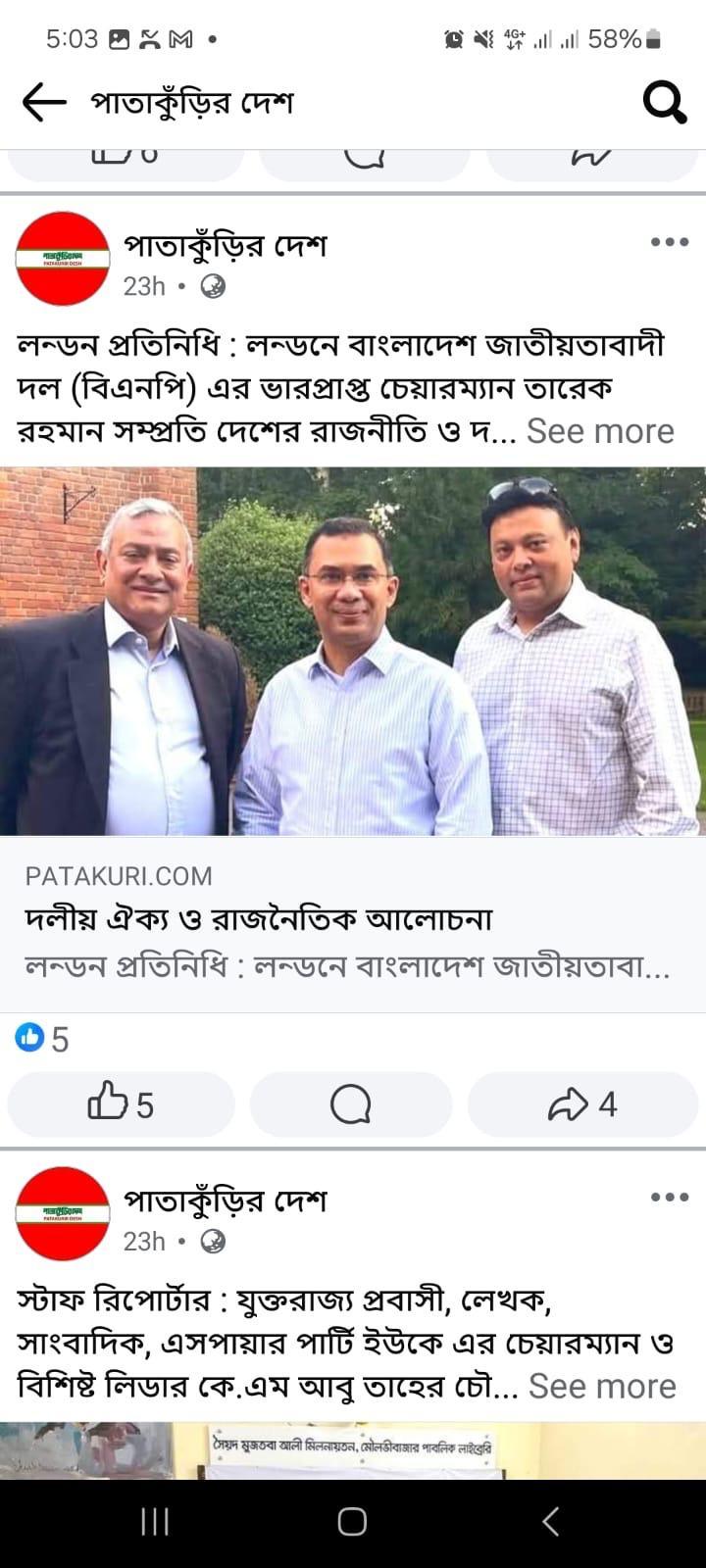Image resolution: width=706 pixels, height=1568 pixels.
Task: Expand See more on the London correspondent post
Action: 600,431
